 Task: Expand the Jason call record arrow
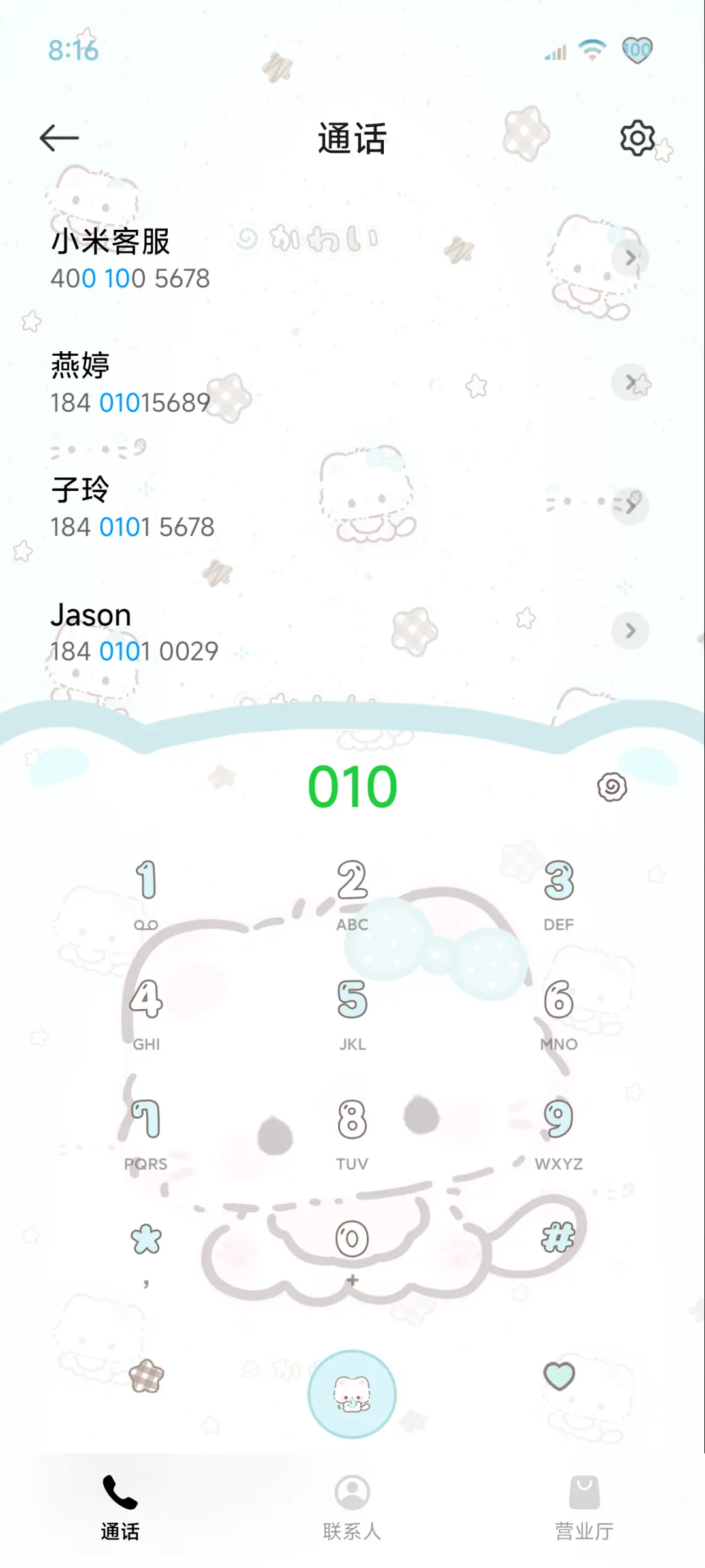point(630,631)
